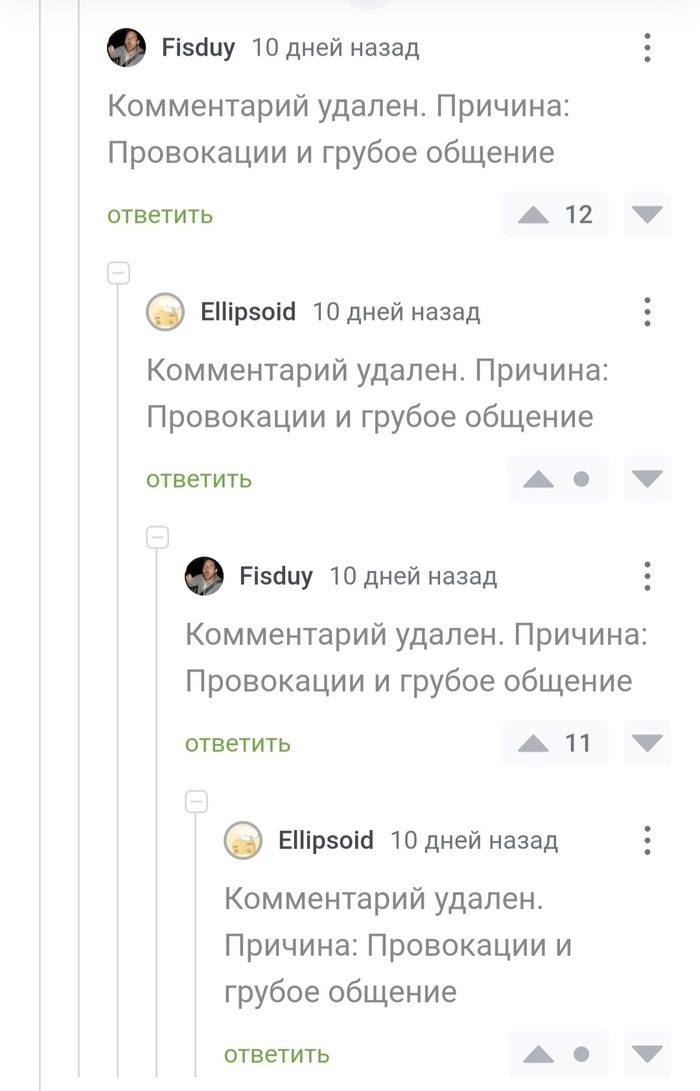The width and height of the screenshot is (700, 1091).
Task: Collapse the replies under Fisduy's 11-rated comment
Action: (197, 801)
